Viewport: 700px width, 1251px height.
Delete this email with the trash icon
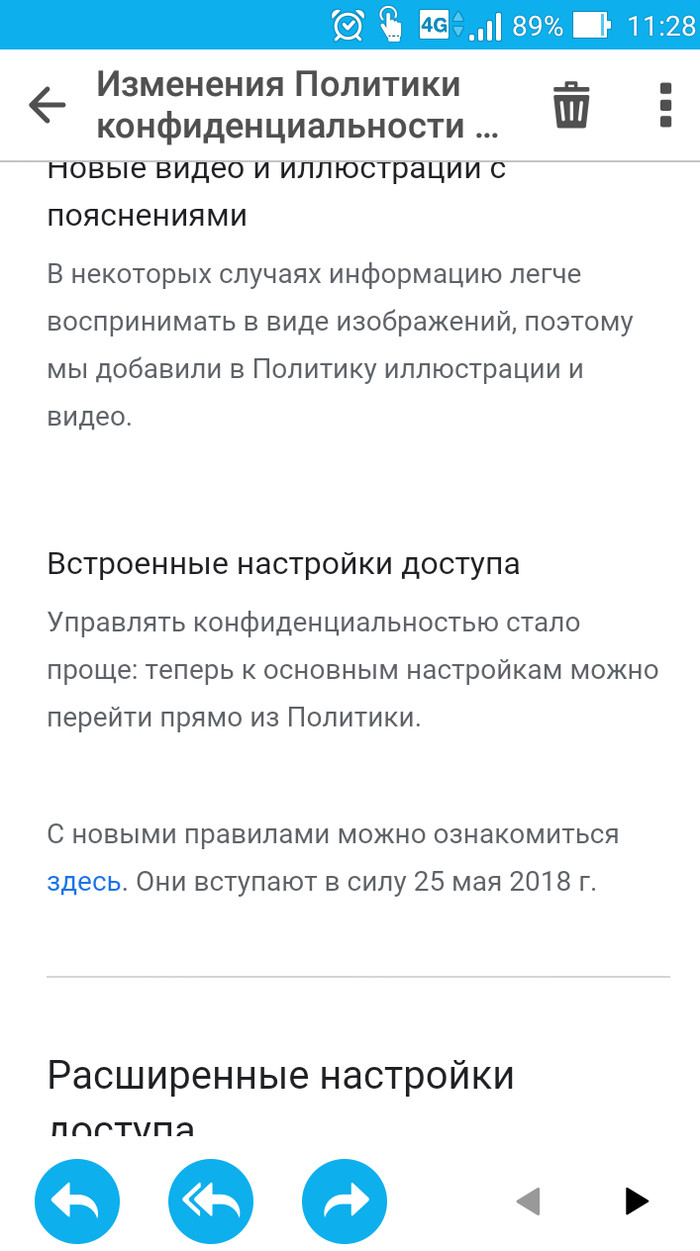pos(571,104)
